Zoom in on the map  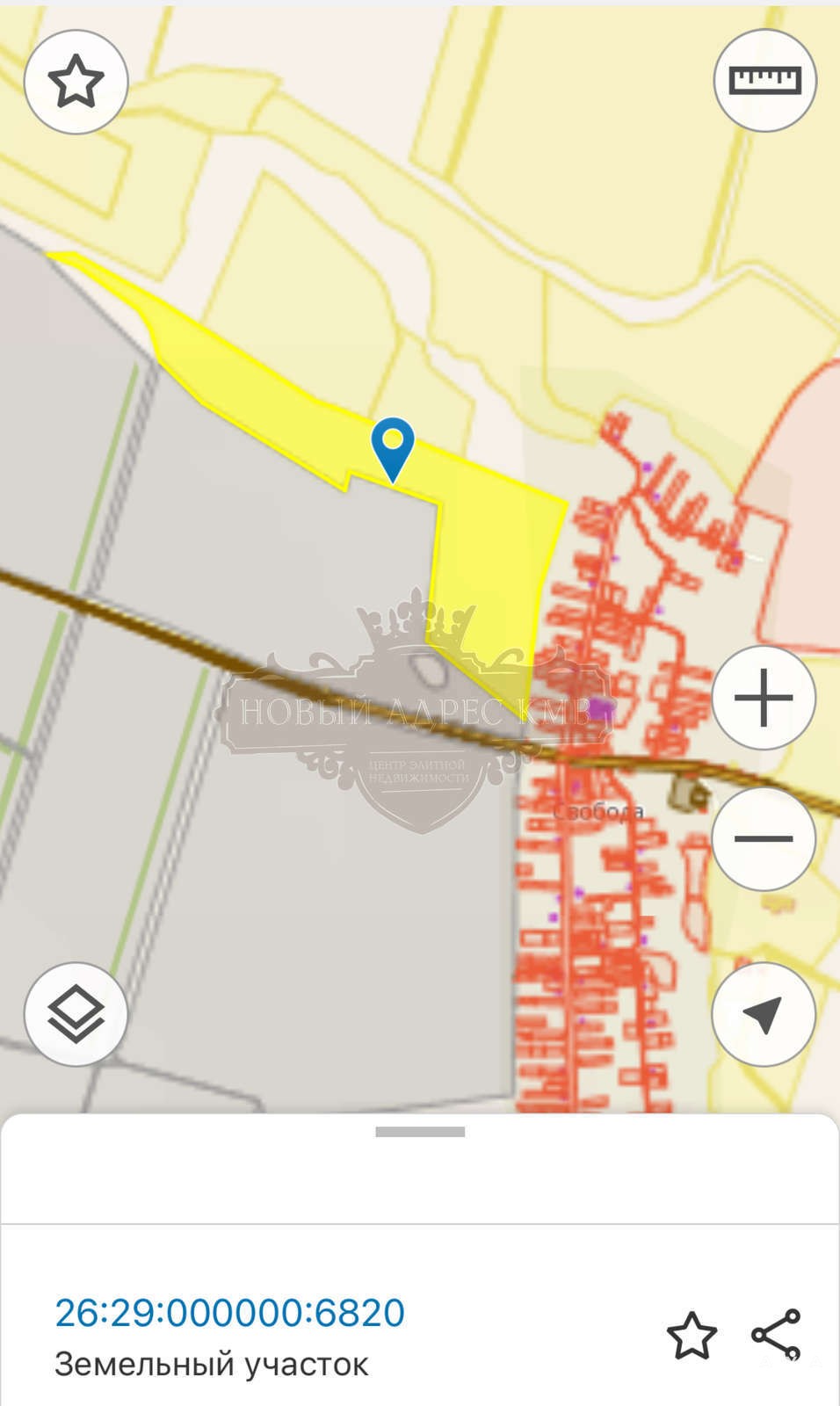click(764, 698)
